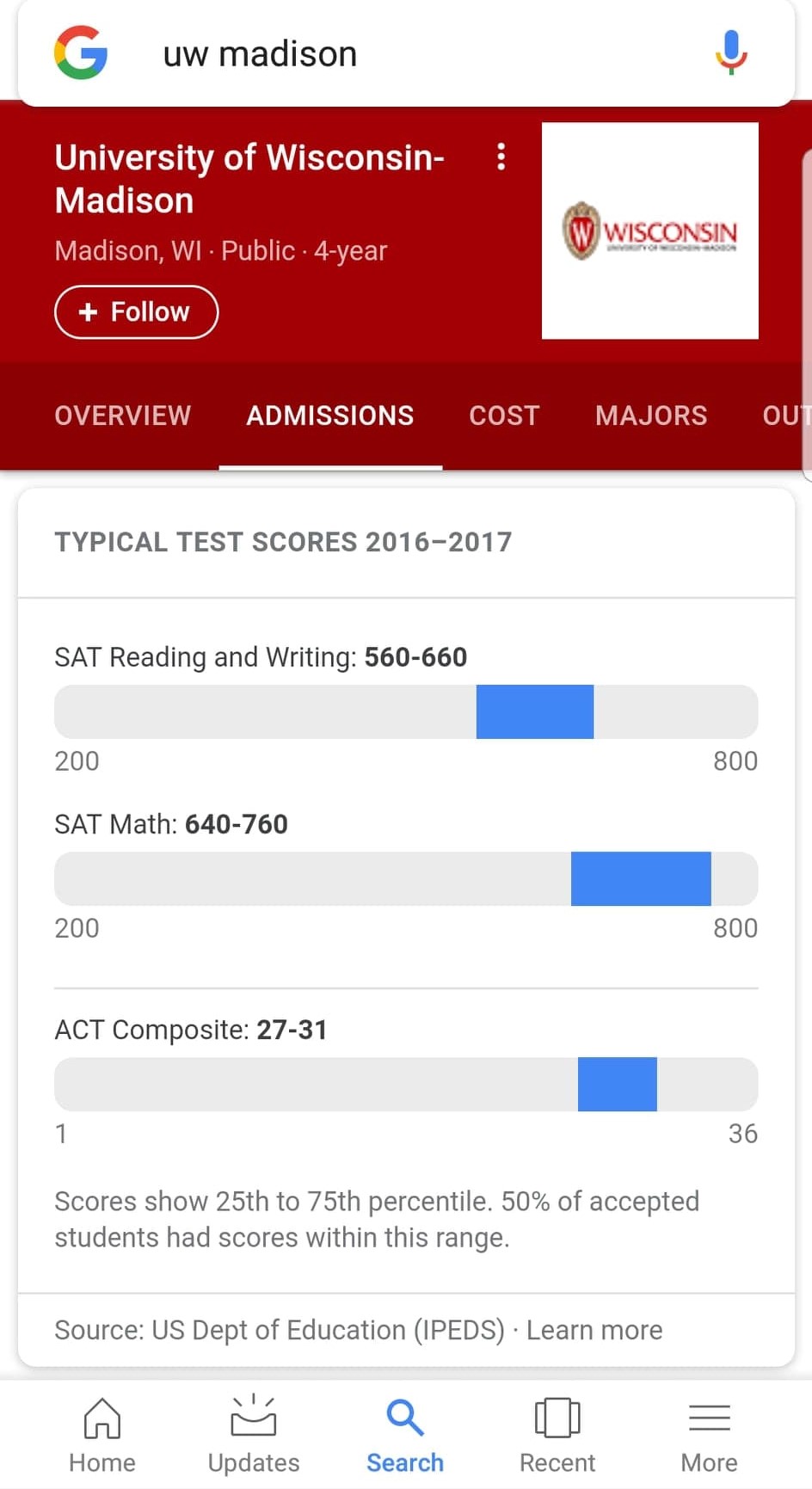Viewport: 812px width, 1489px height.
Task: Tap the Google logo
Action: 81,52
